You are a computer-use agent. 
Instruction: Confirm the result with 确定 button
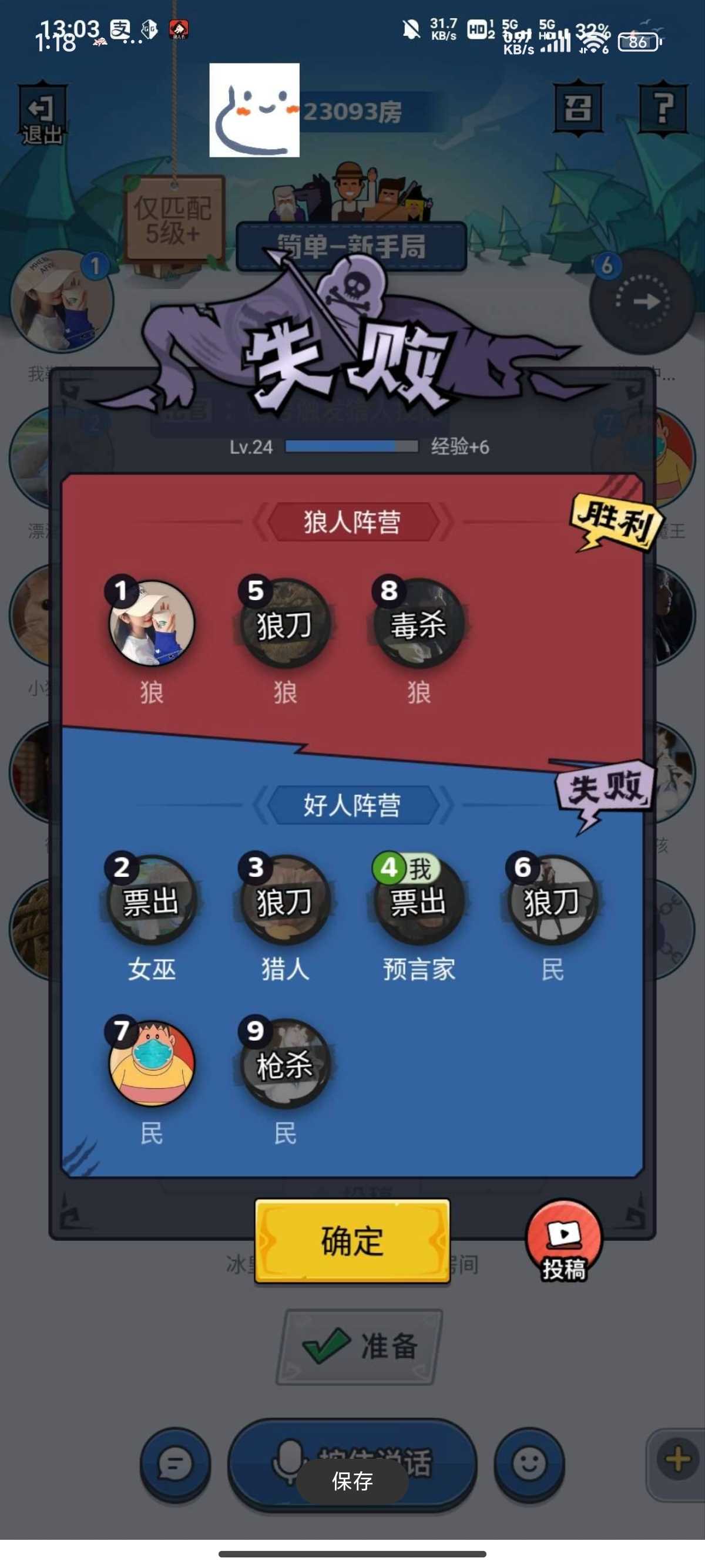(x=352, y=1240)
